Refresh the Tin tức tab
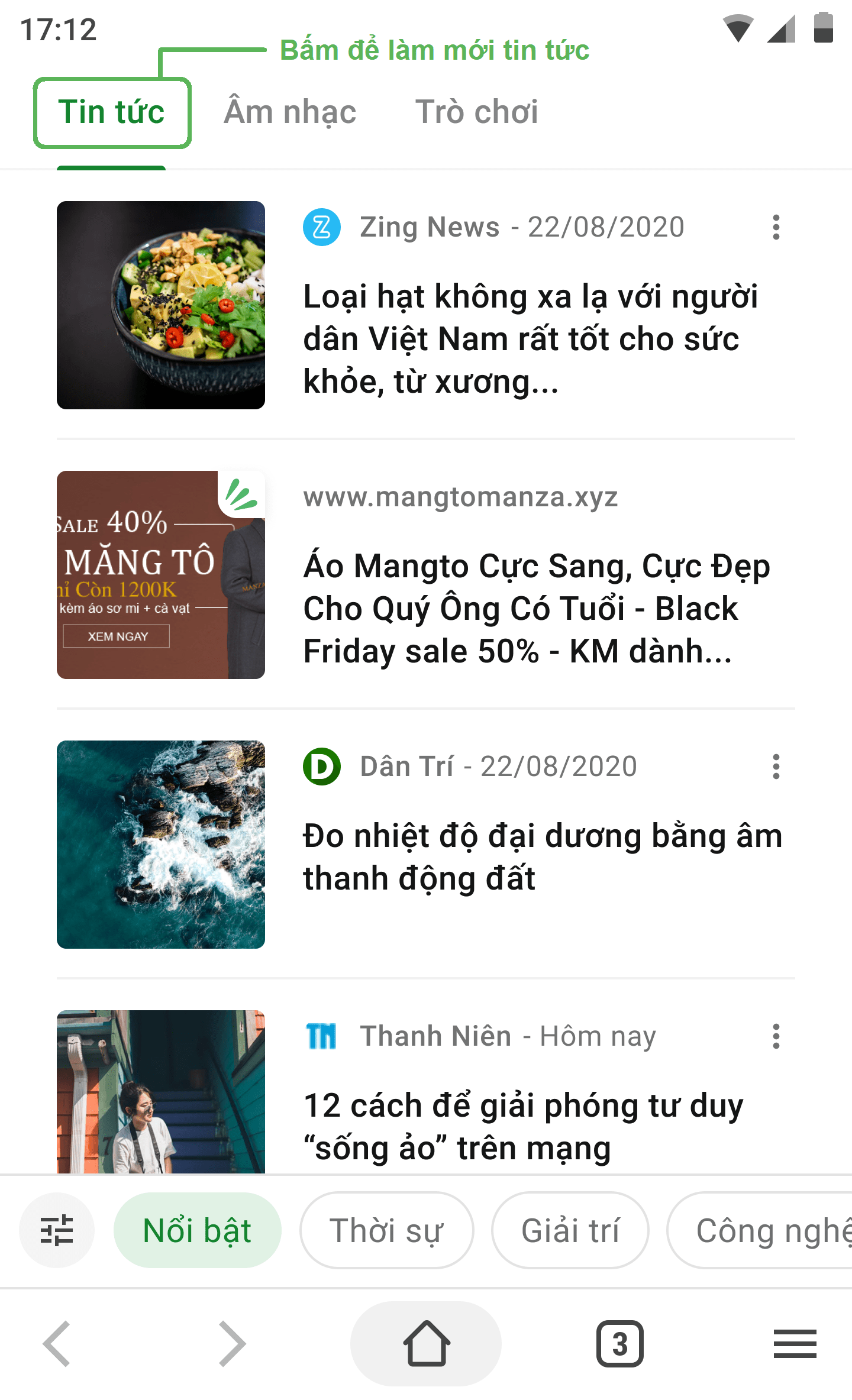852x1400 pixels. 112,112
